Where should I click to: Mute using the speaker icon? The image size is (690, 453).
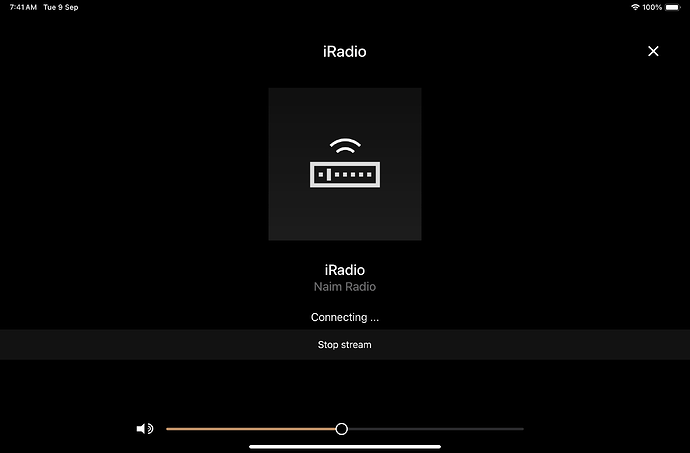pos(145,429)
